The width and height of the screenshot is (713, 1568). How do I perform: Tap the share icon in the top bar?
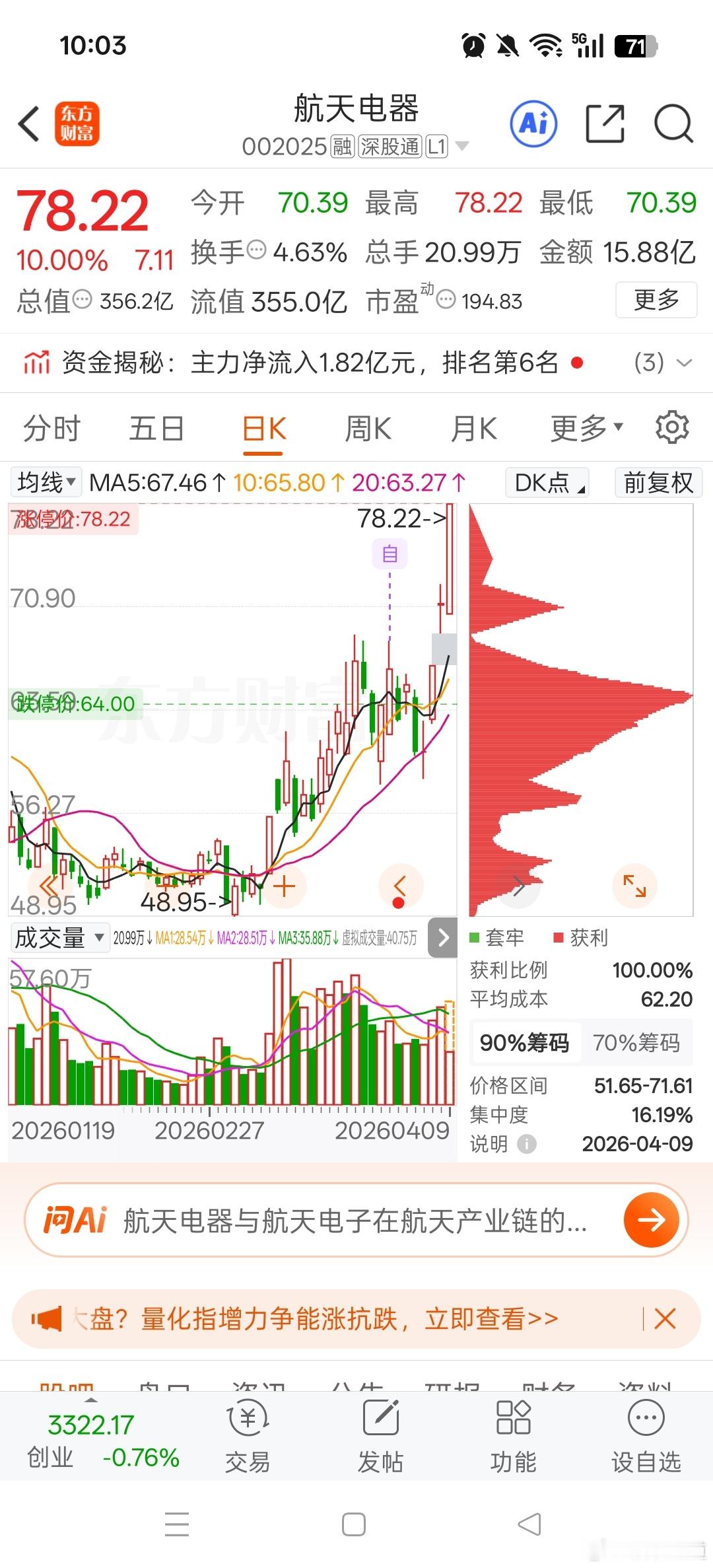pyautogui.click(x=605, y=124)
